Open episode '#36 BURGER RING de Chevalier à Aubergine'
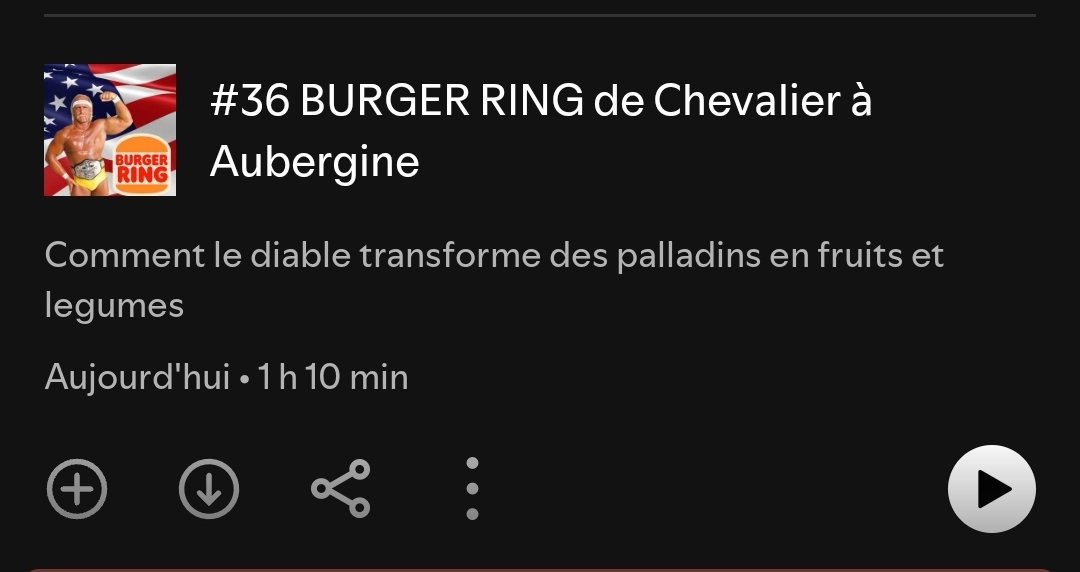This screenshot has width=1080, height=572. coord(540,130)
